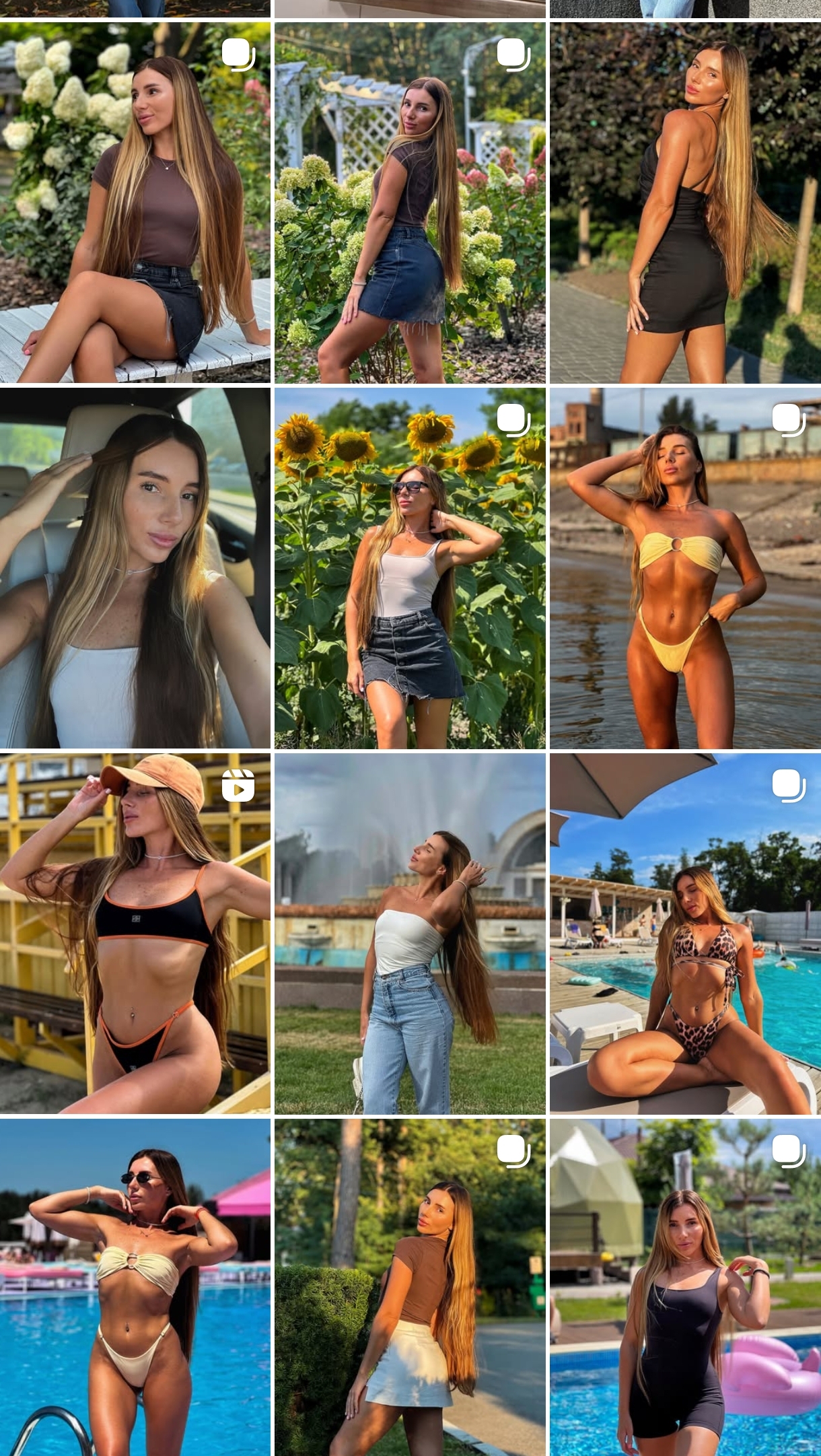
Task: Open the sunflower field post
Action: [410, 568]
